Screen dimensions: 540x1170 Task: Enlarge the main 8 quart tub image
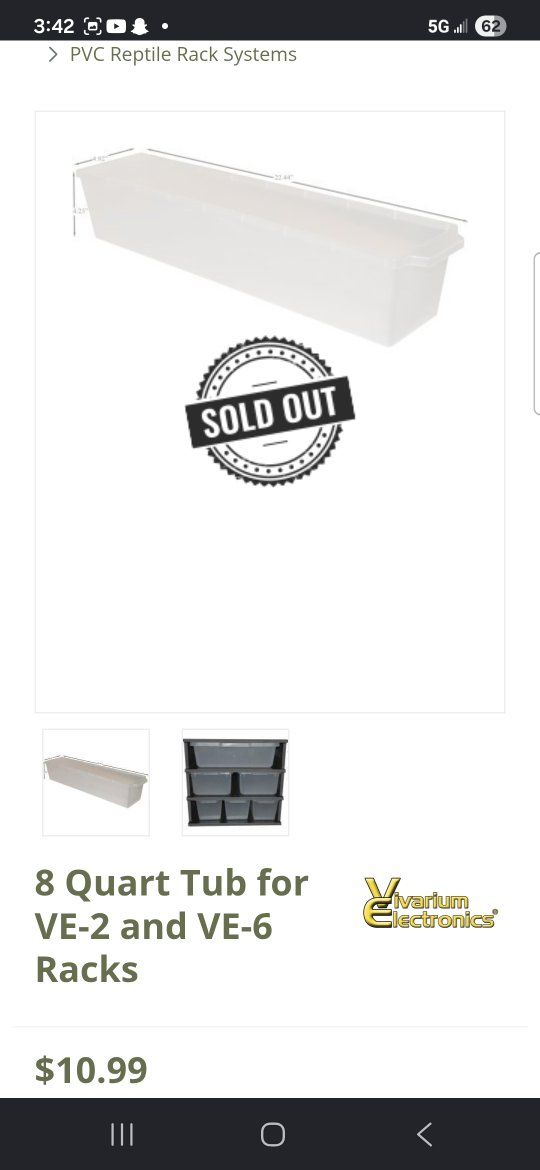pyautogui.click(x=270, y=412)
